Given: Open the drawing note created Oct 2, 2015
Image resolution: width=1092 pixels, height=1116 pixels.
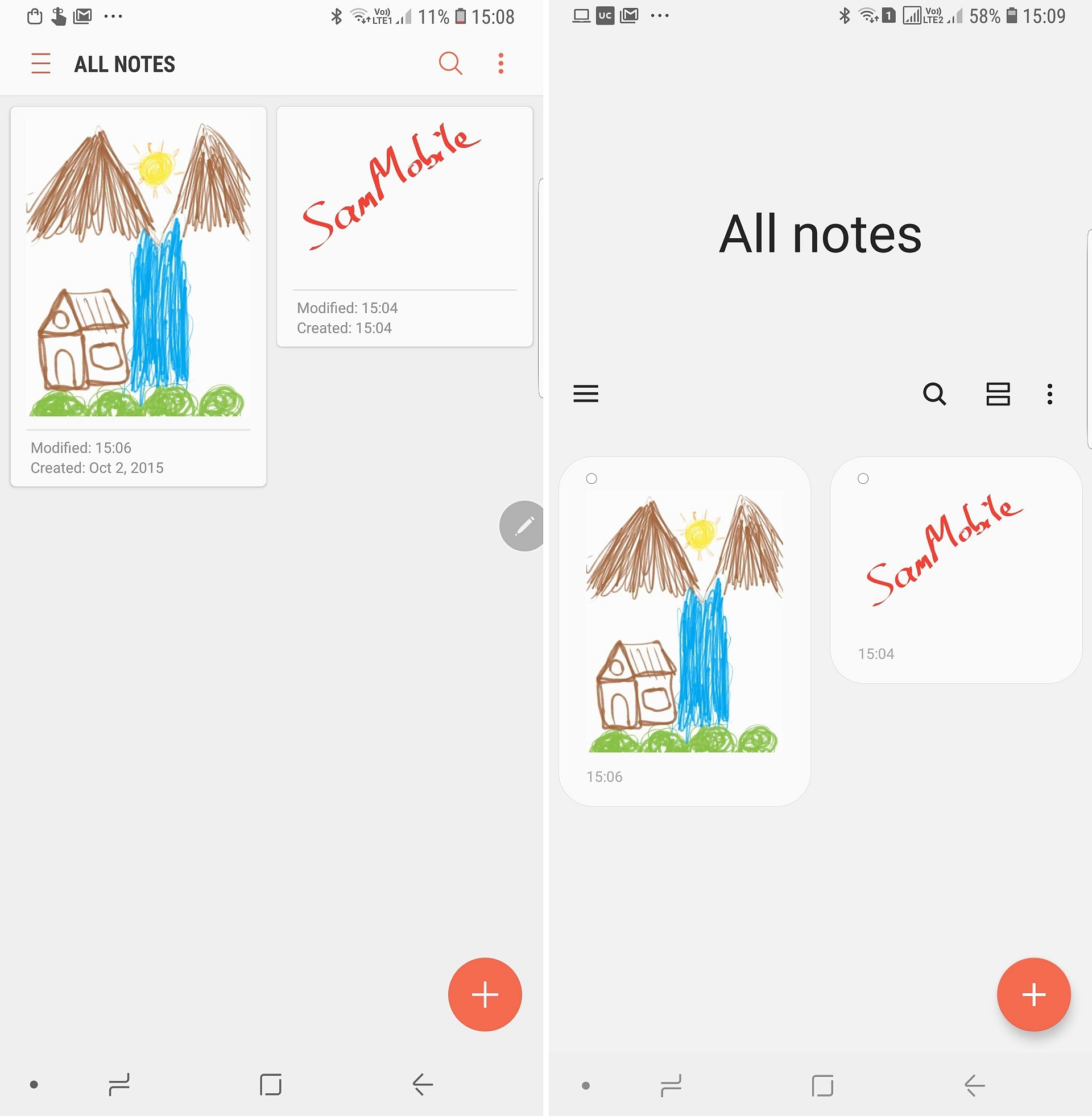Looking at the screenshot, I should tap(138, 296).
